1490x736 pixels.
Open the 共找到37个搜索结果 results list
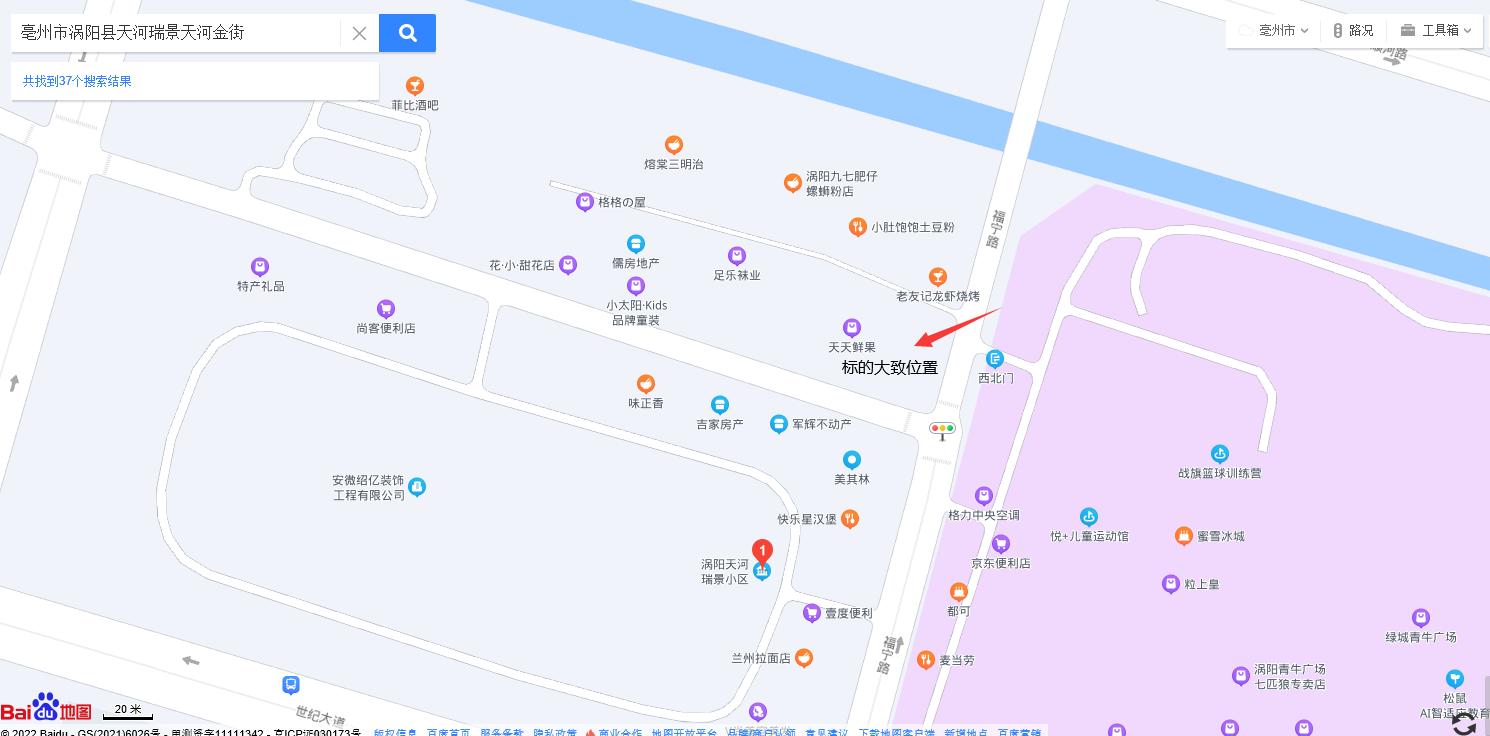click(78, 81)
